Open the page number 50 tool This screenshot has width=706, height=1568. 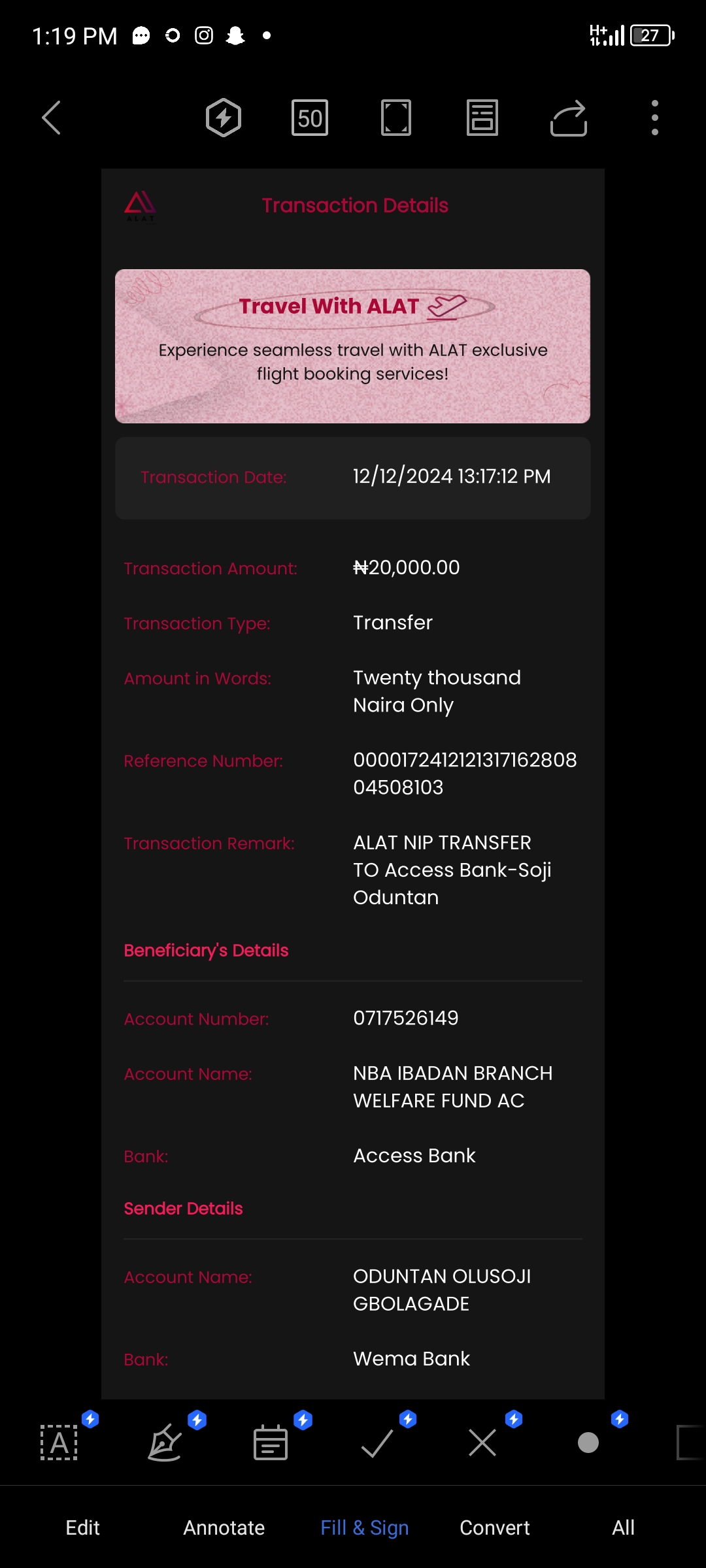310,118
